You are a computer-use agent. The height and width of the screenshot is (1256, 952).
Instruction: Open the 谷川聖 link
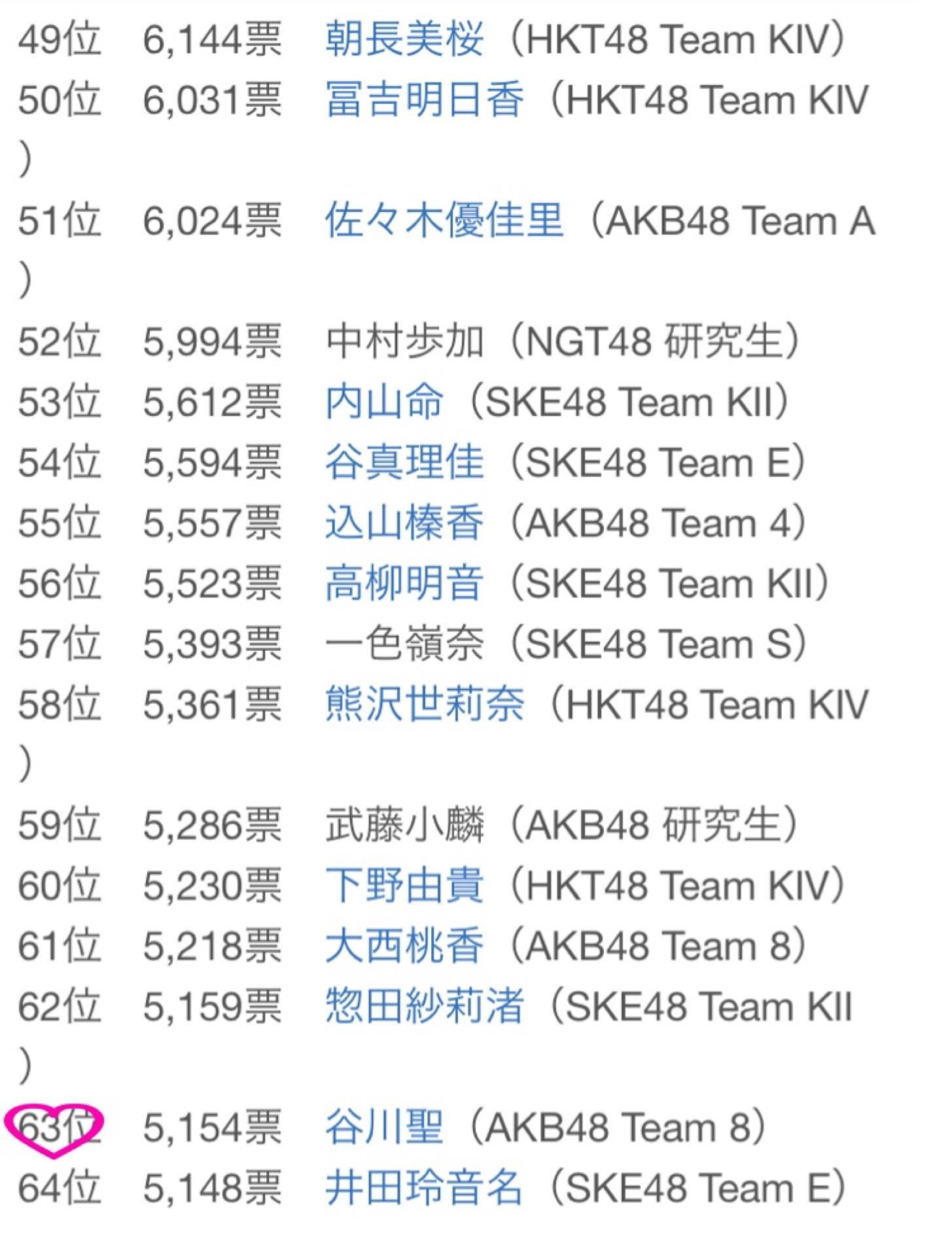click(x=384, y=1127)
